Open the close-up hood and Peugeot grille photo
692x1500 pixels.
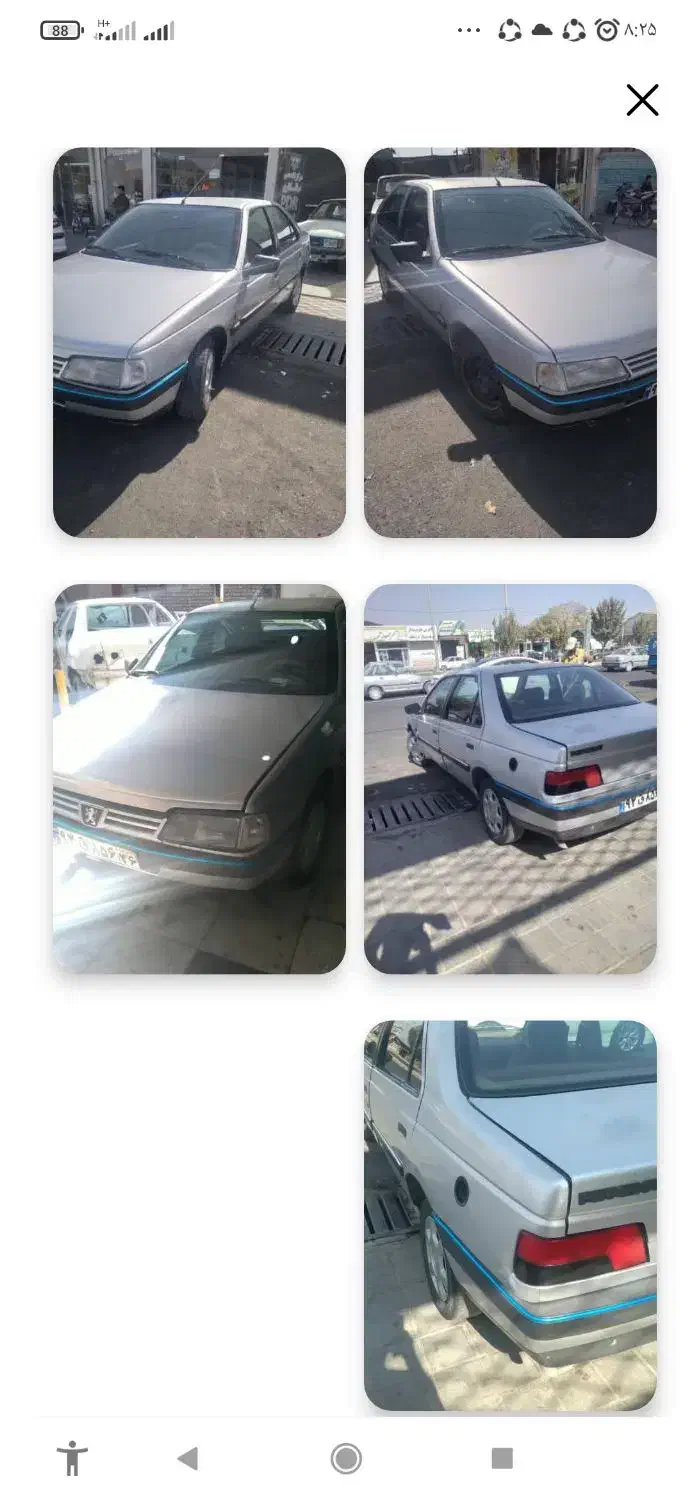point(199,778)
